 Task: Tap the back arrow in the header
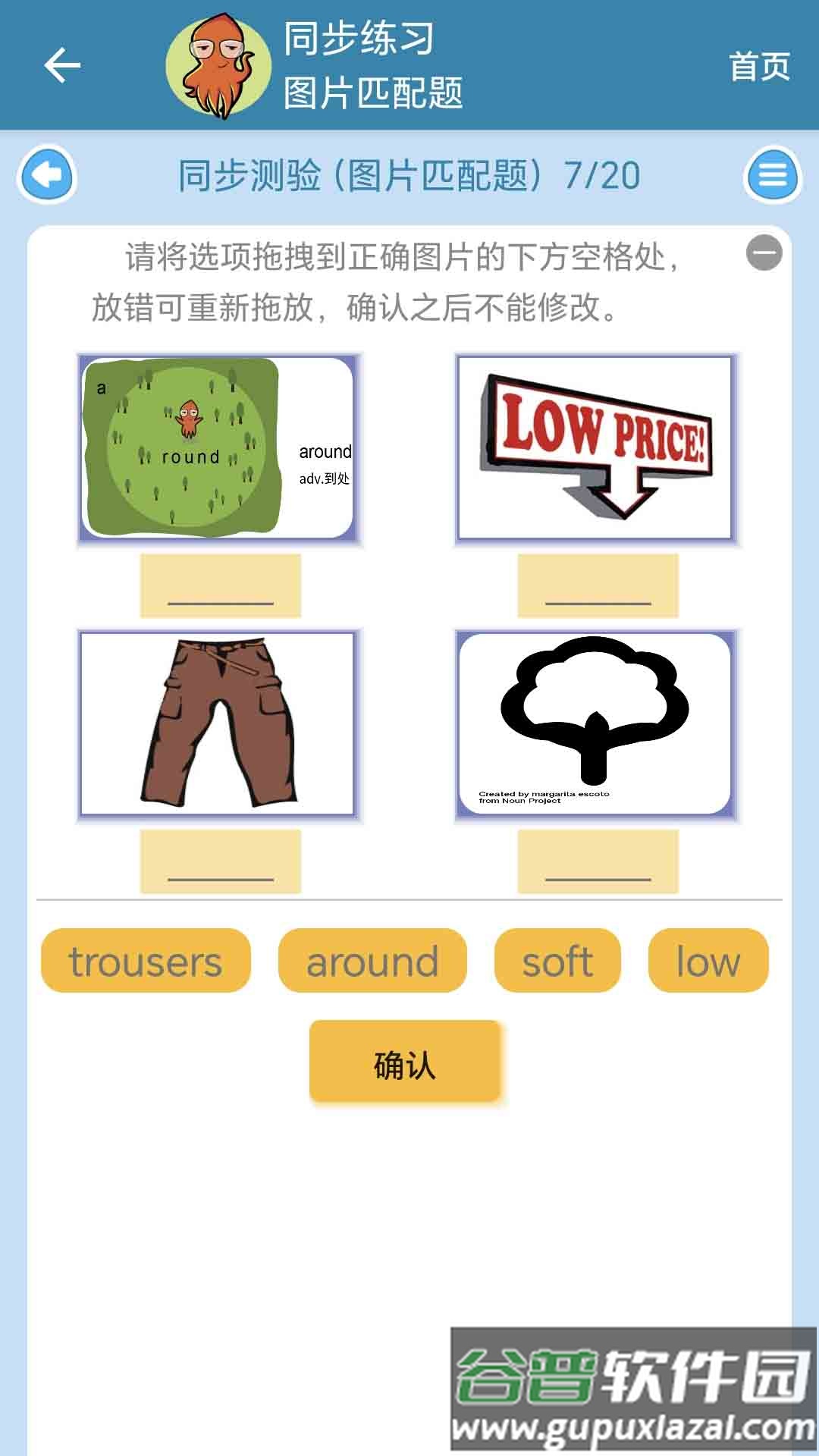(62, 65)
